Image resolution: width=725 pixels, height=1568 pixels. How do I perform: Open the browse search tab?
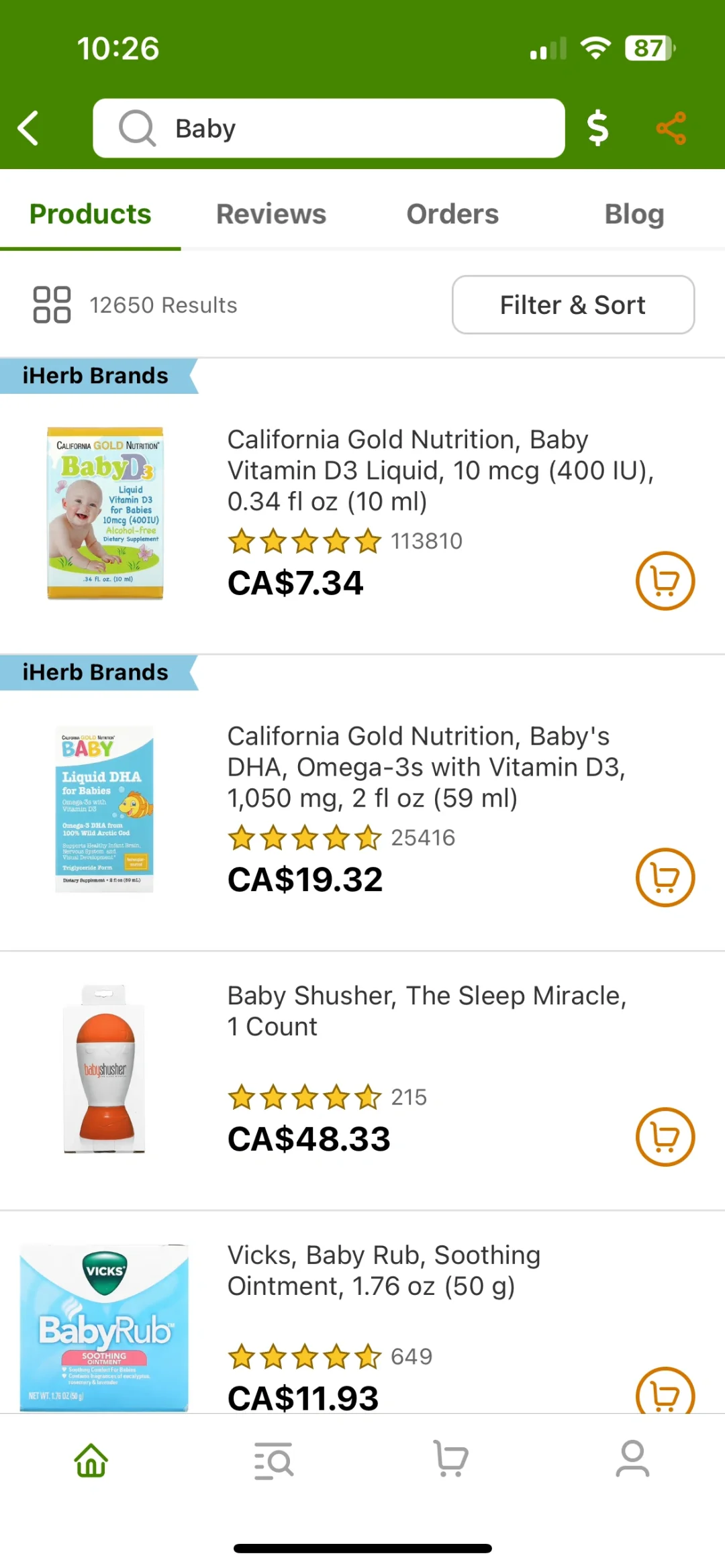(273, 1460)
